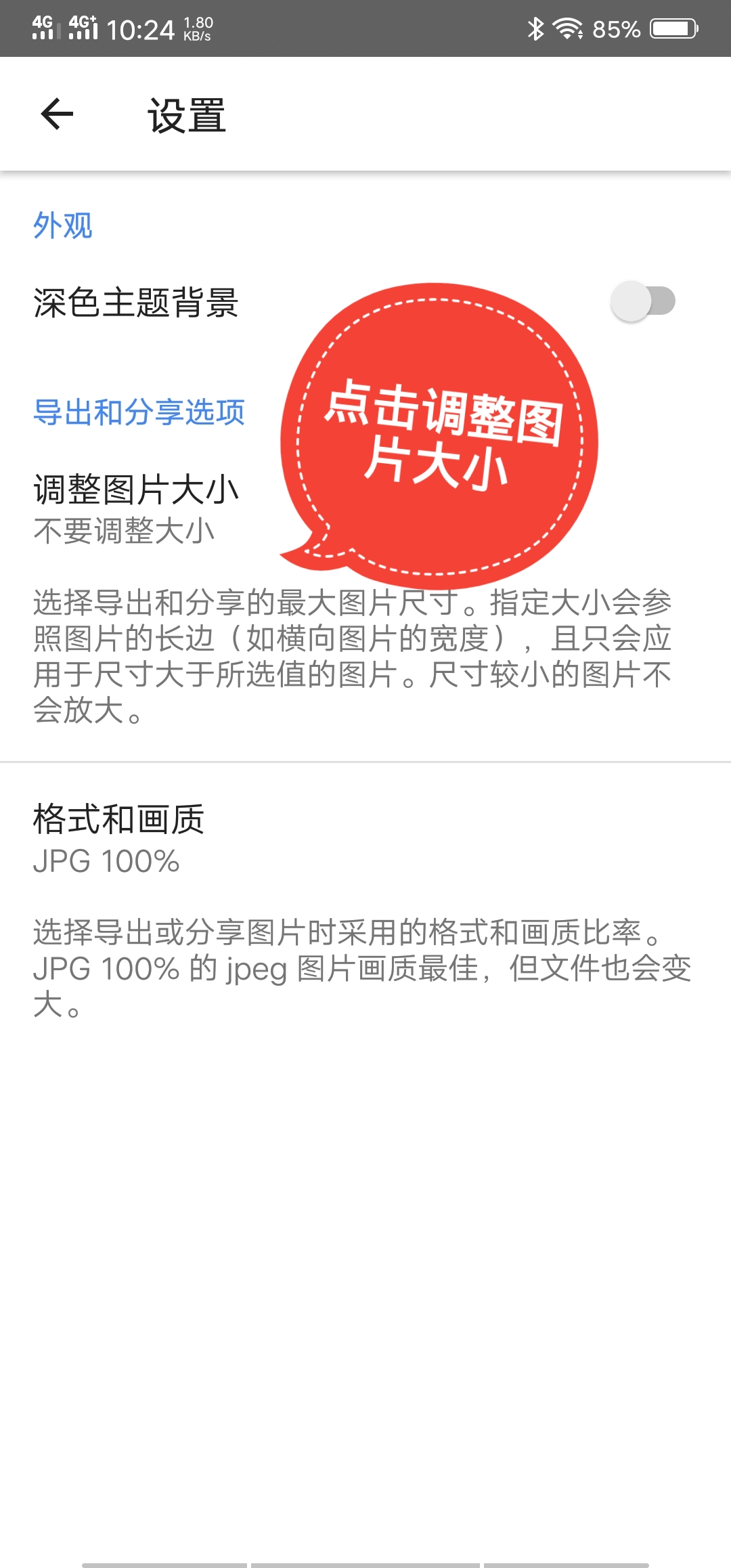Tap the Bluetooth icon in status bar
This screenshot has height=1568, width=731.
[537, 28]
